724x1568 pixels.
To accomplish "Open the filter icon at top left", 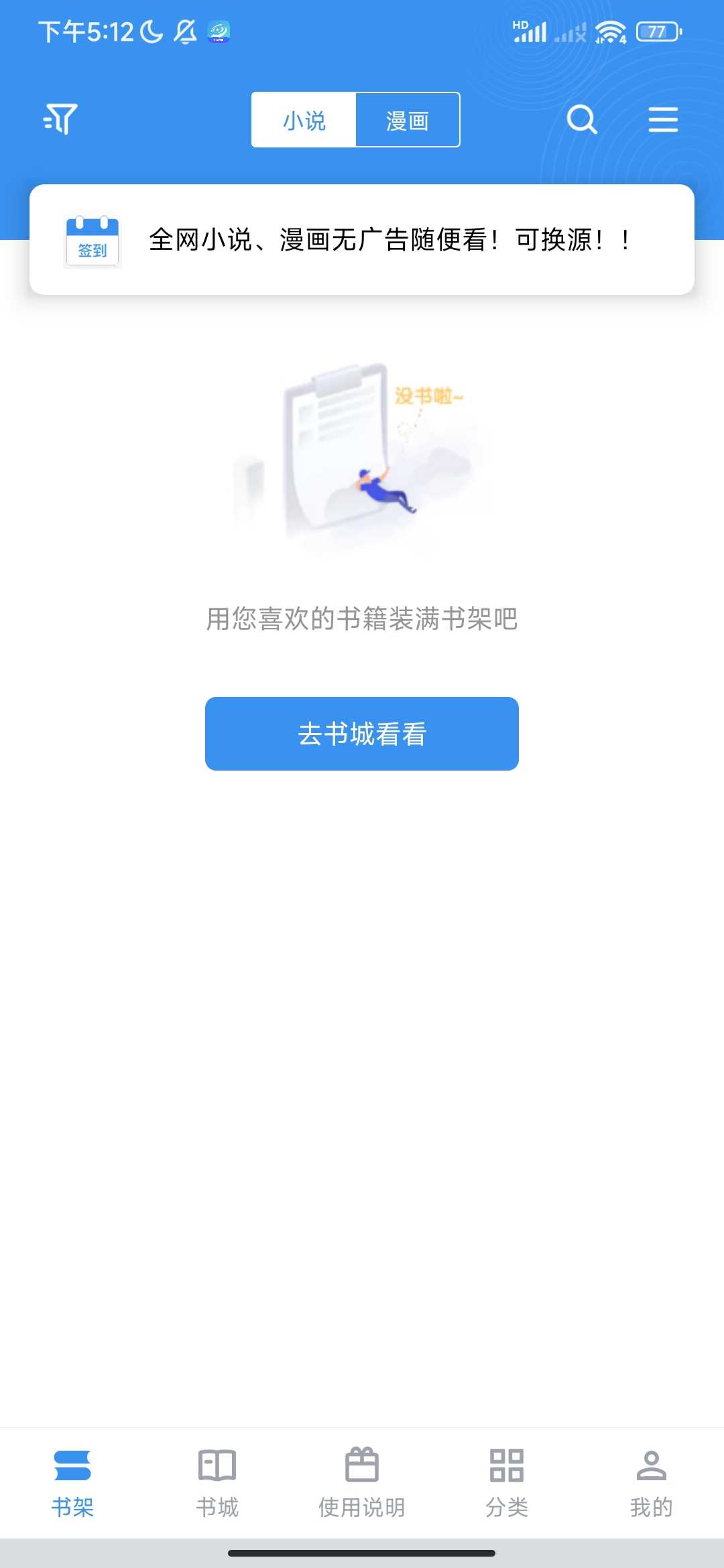I will (59, 119).
